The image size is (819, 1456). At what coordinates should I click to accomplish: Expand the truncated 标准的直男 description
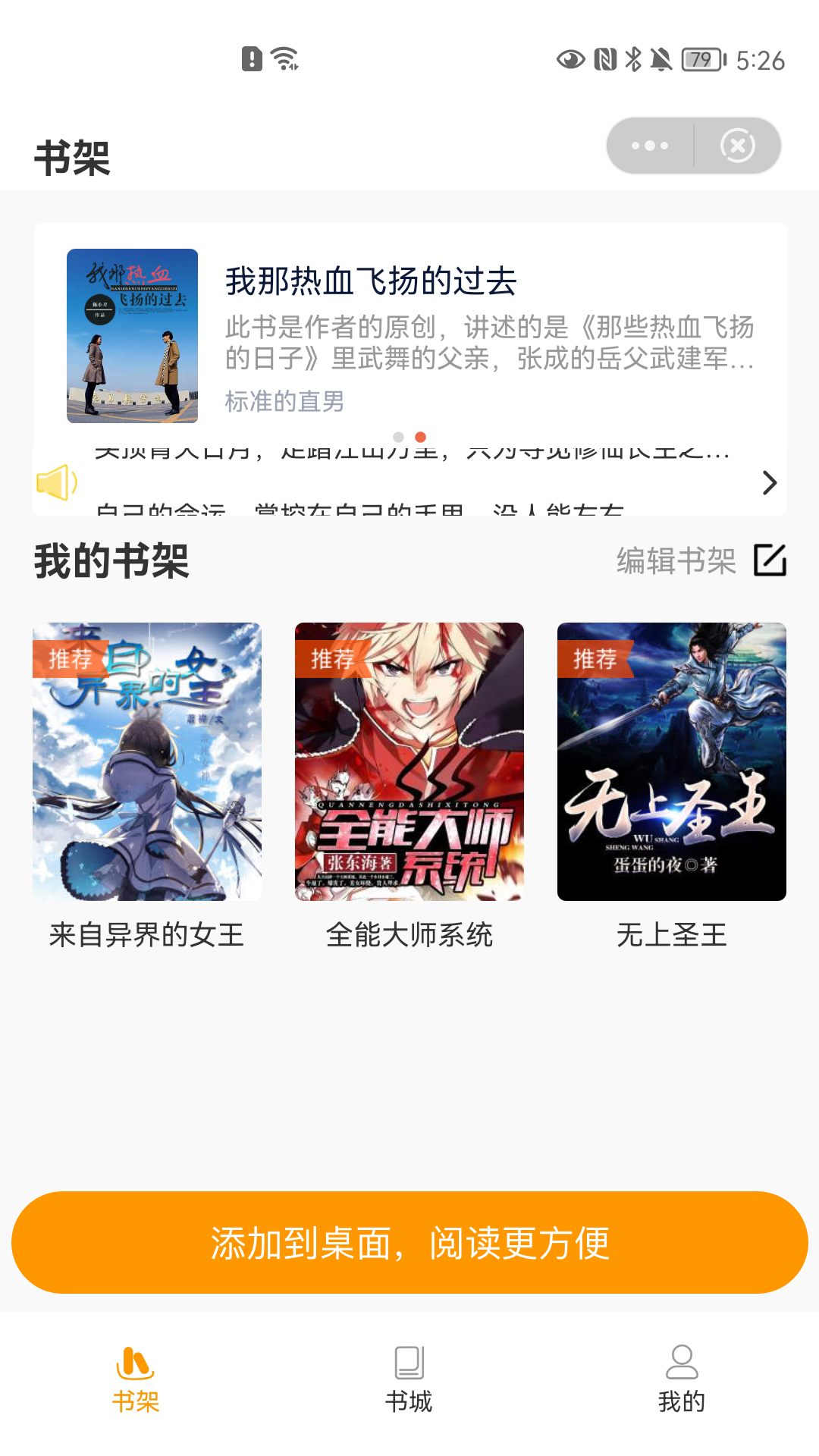click(284, 403)
